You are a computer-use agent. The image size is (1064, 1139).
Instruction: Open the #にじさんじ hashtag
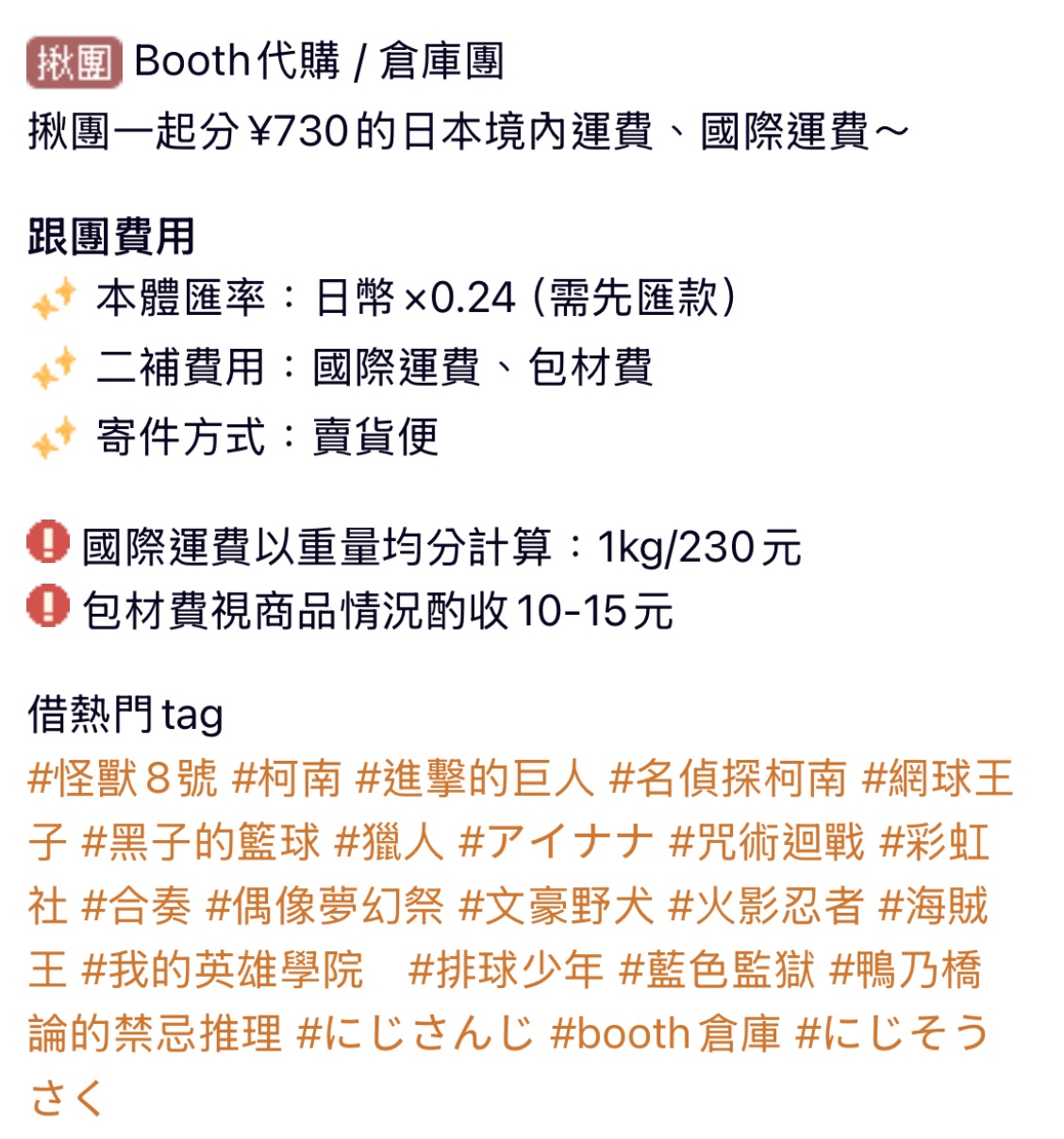415,1033
